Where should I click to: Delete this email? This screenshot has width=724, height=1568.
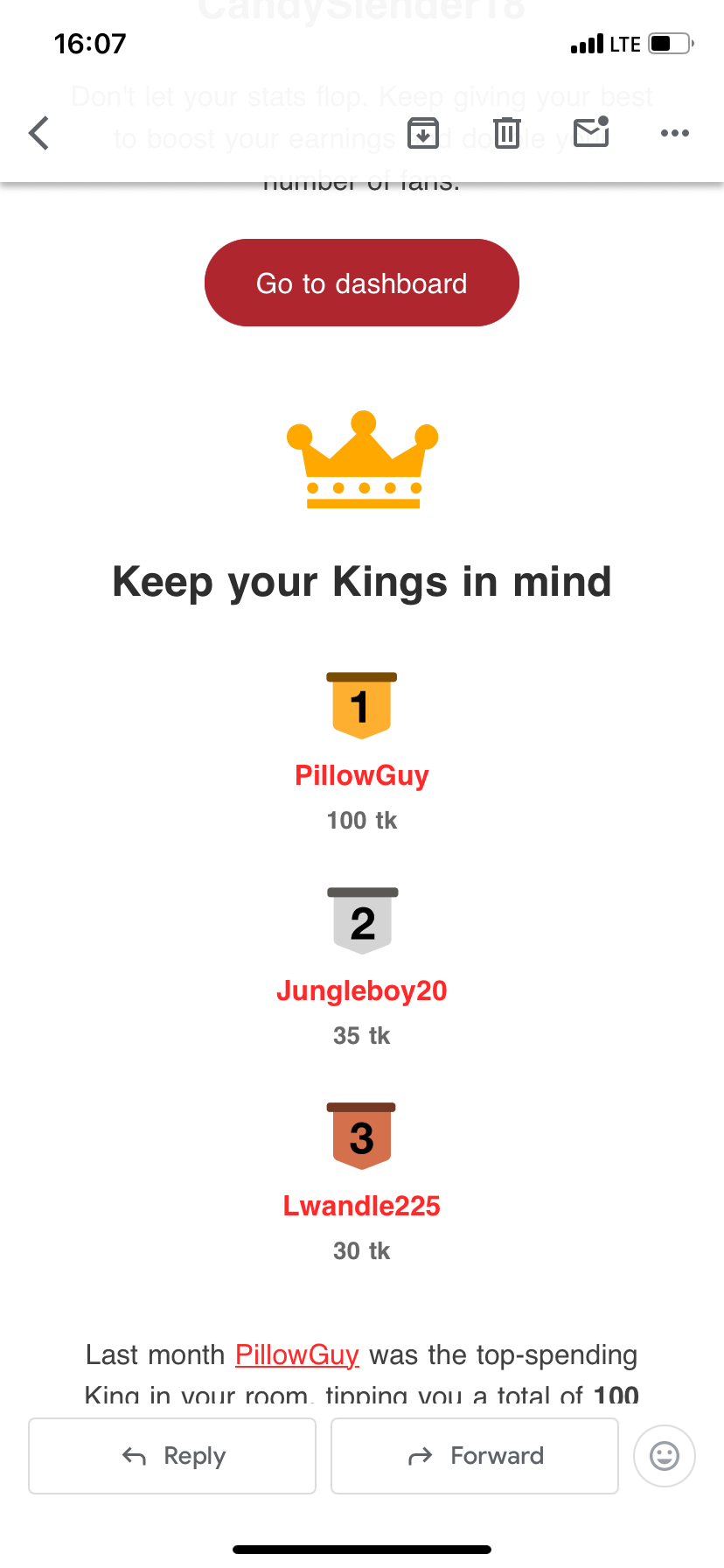[507, 133]
